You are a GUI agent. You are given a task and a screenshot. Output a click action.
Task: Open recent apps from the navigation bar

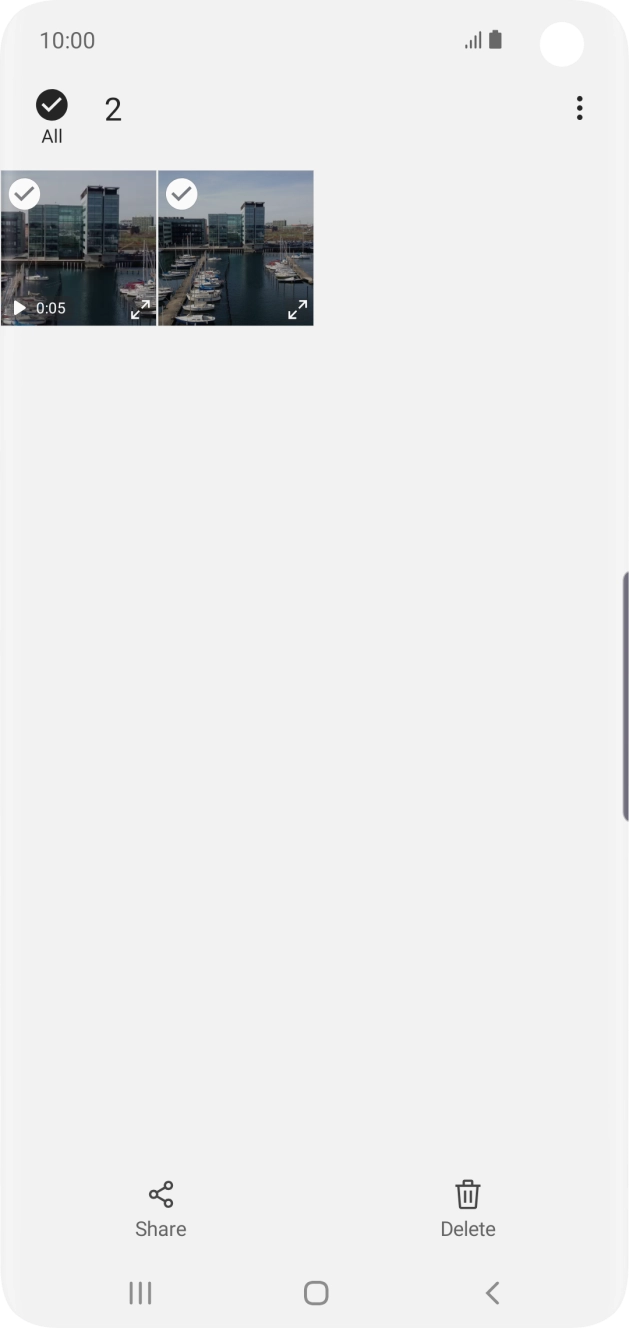click(140, 1293)
